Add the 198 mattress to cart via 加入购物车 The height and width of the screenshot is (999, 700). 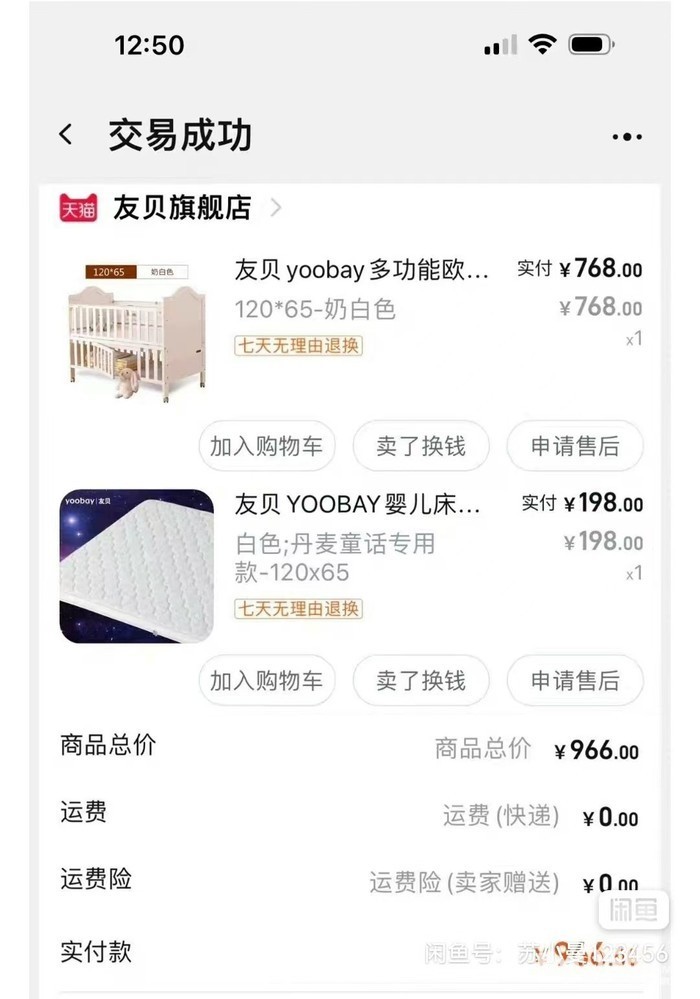(x=266, y=681)
